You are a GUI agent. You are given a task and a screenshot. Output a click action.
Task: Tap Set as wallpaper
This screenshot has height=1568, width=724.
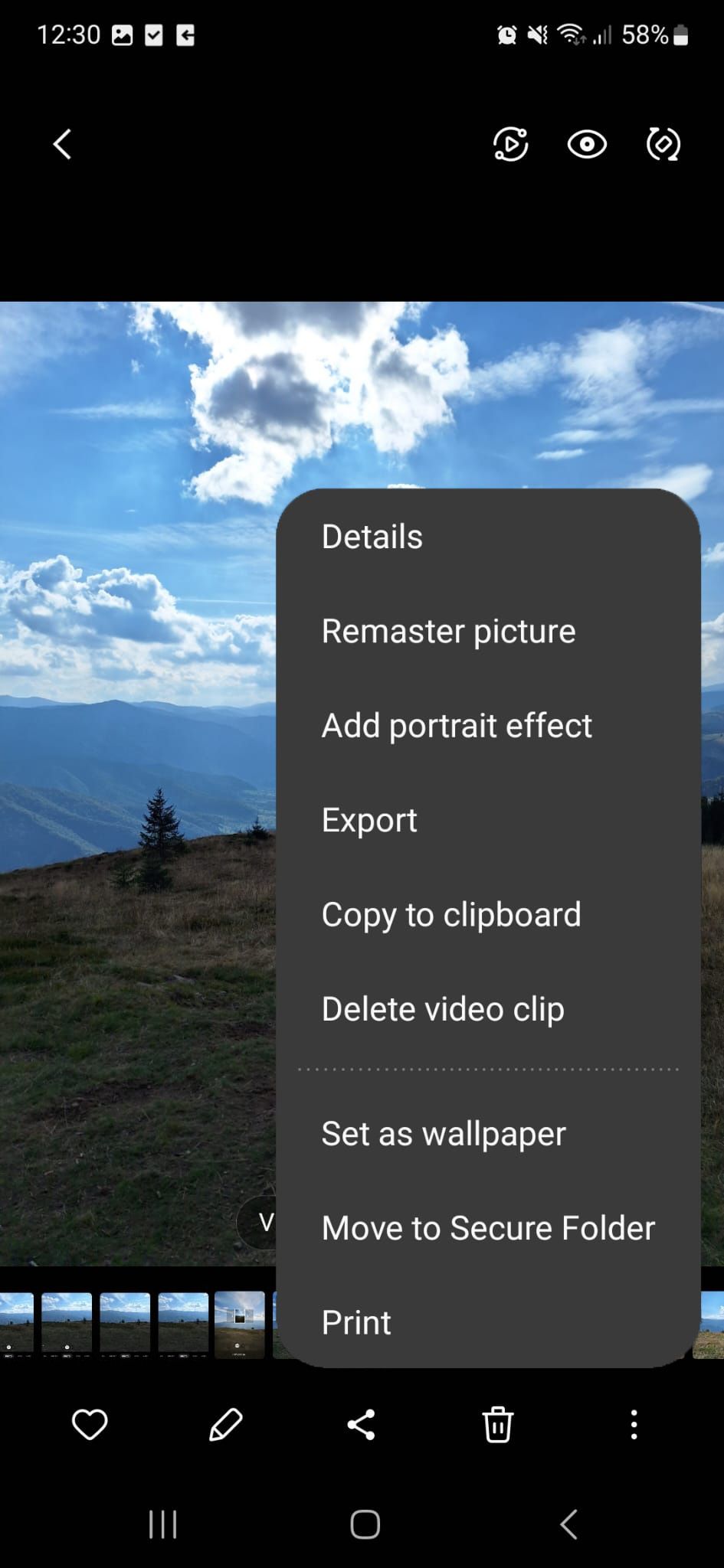point(443,1133)
